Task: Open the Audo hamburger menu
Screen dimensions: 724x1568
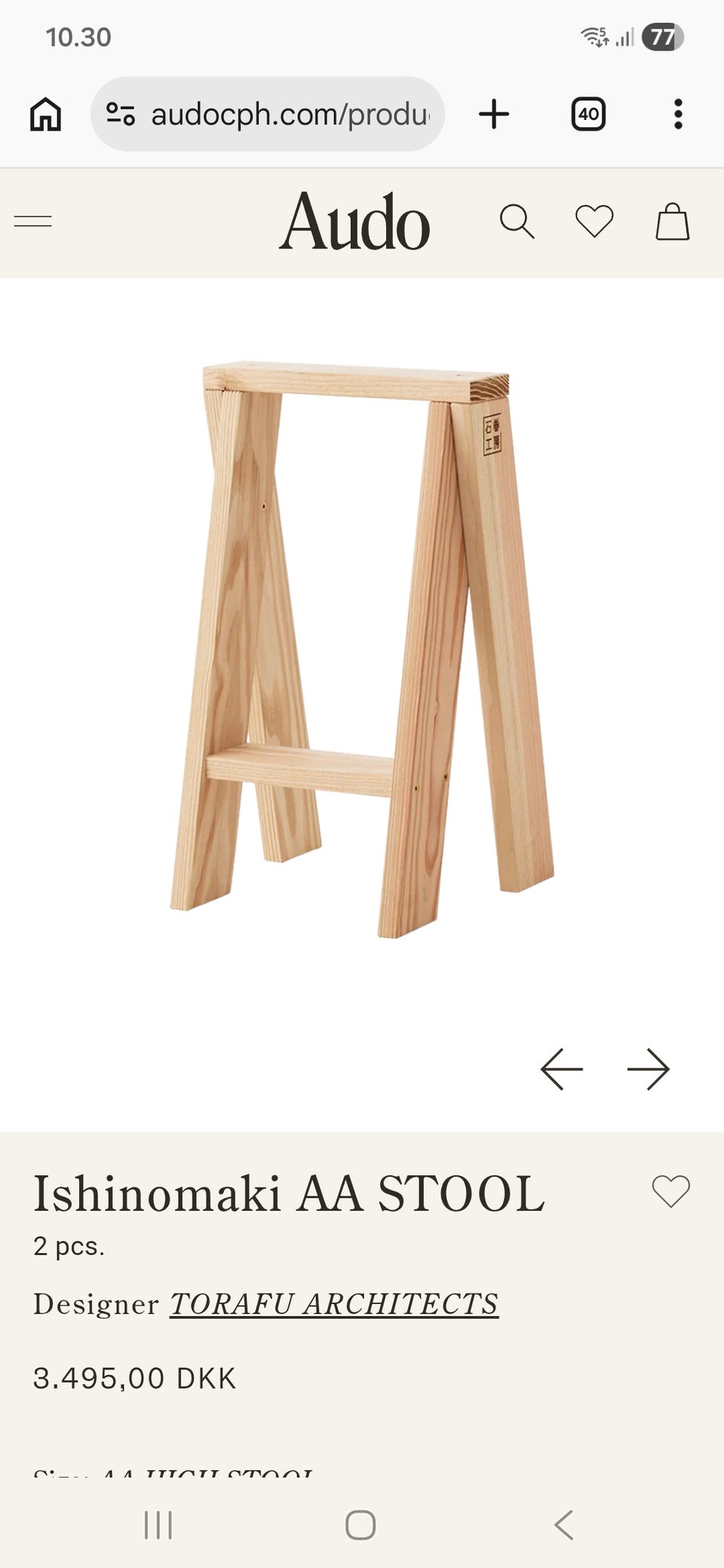Action: pyautogui.click(x=33, y=222)
